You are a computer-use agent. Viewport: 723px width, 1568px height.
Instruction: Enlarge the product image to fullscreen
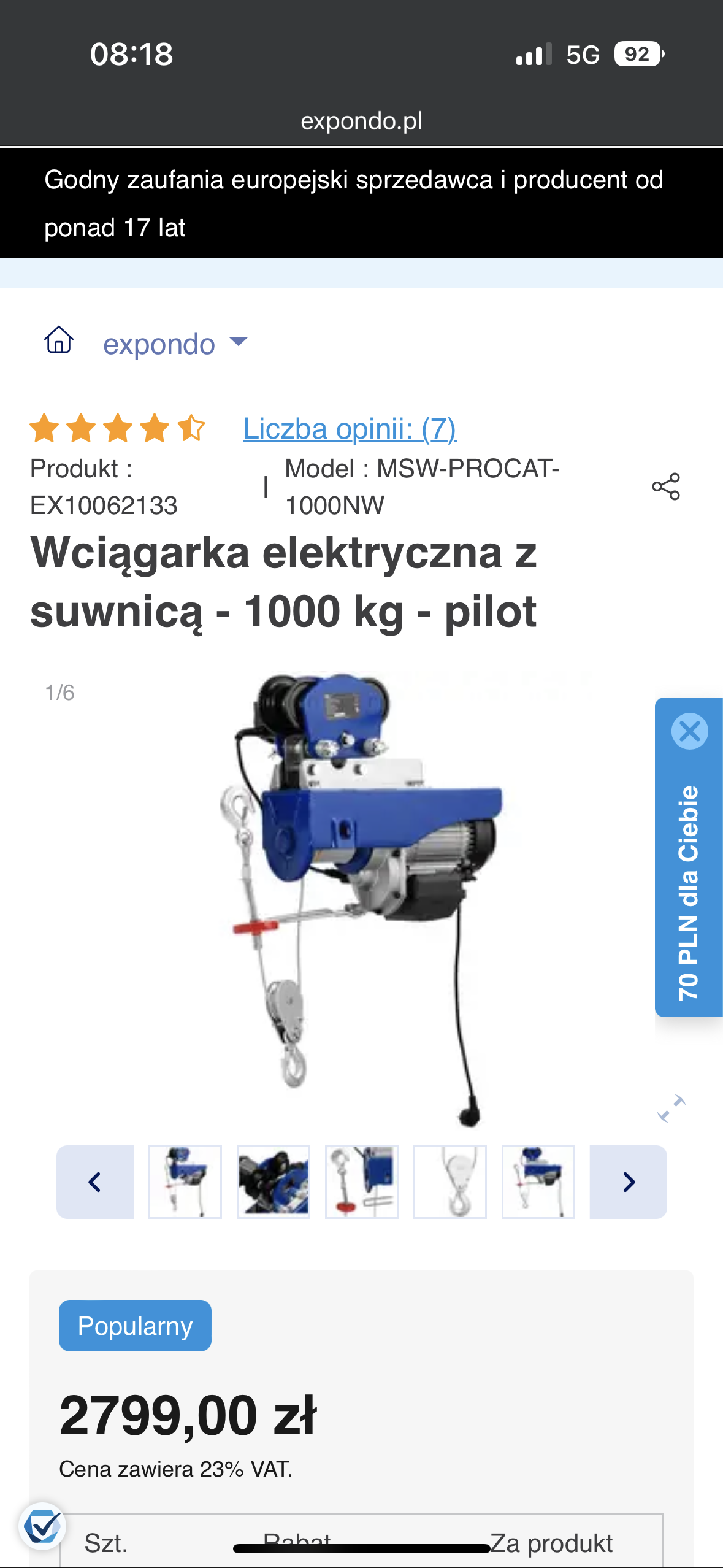671,1109
